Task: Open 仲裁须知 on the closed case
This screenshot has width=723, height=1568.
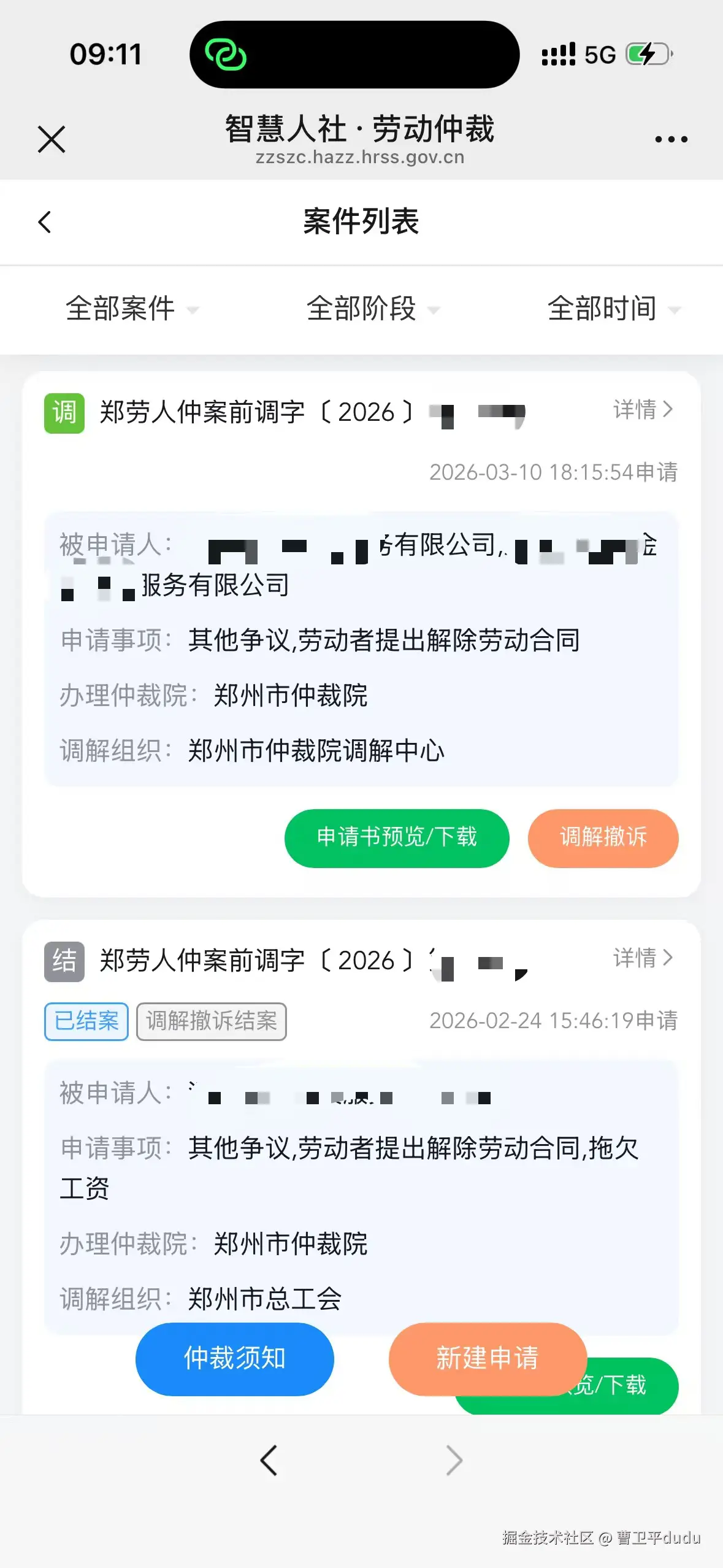Action: pyautogui.click(x=234, y=1359)
